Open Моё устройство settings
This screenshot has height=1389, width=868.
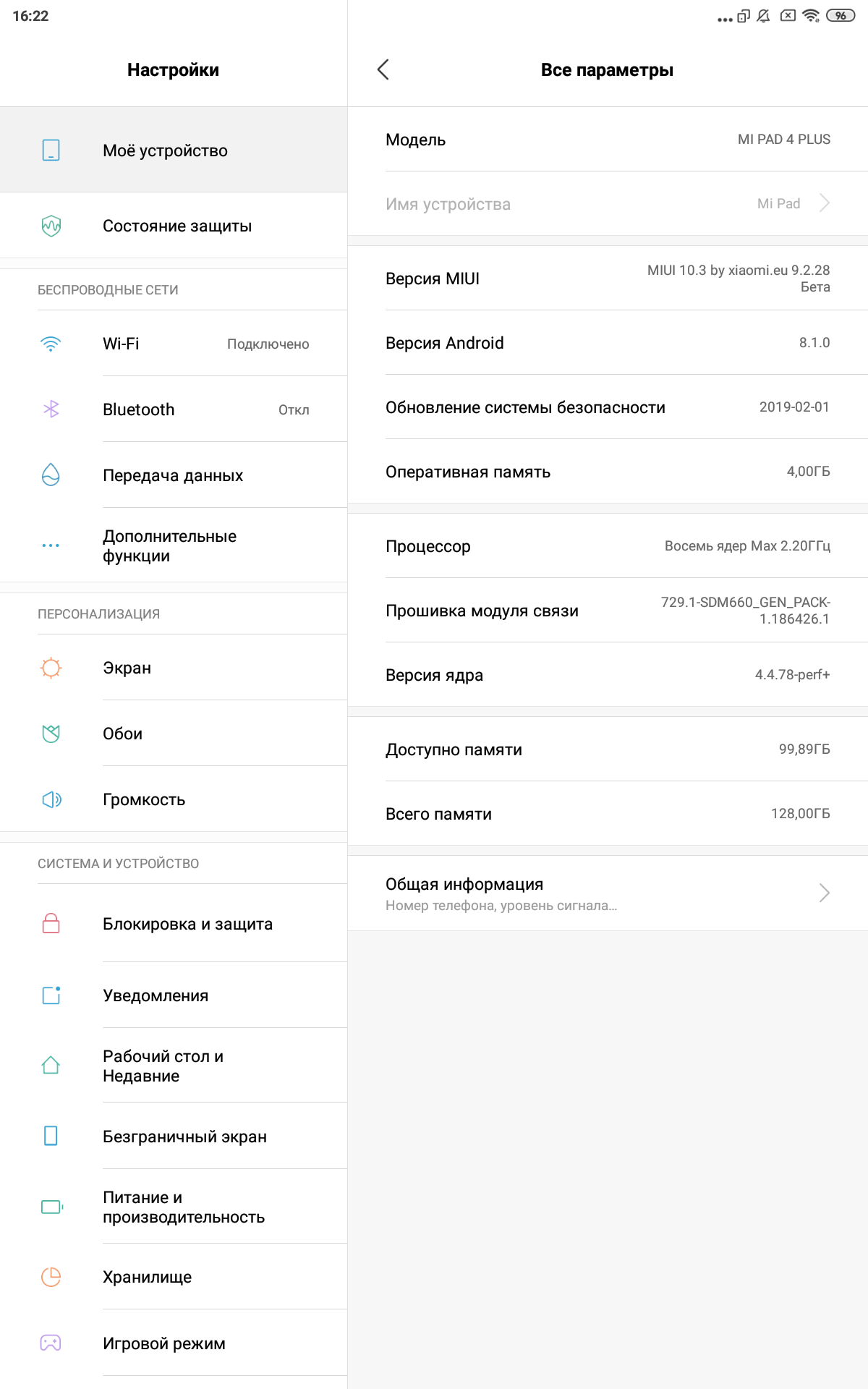coord(174,150)
